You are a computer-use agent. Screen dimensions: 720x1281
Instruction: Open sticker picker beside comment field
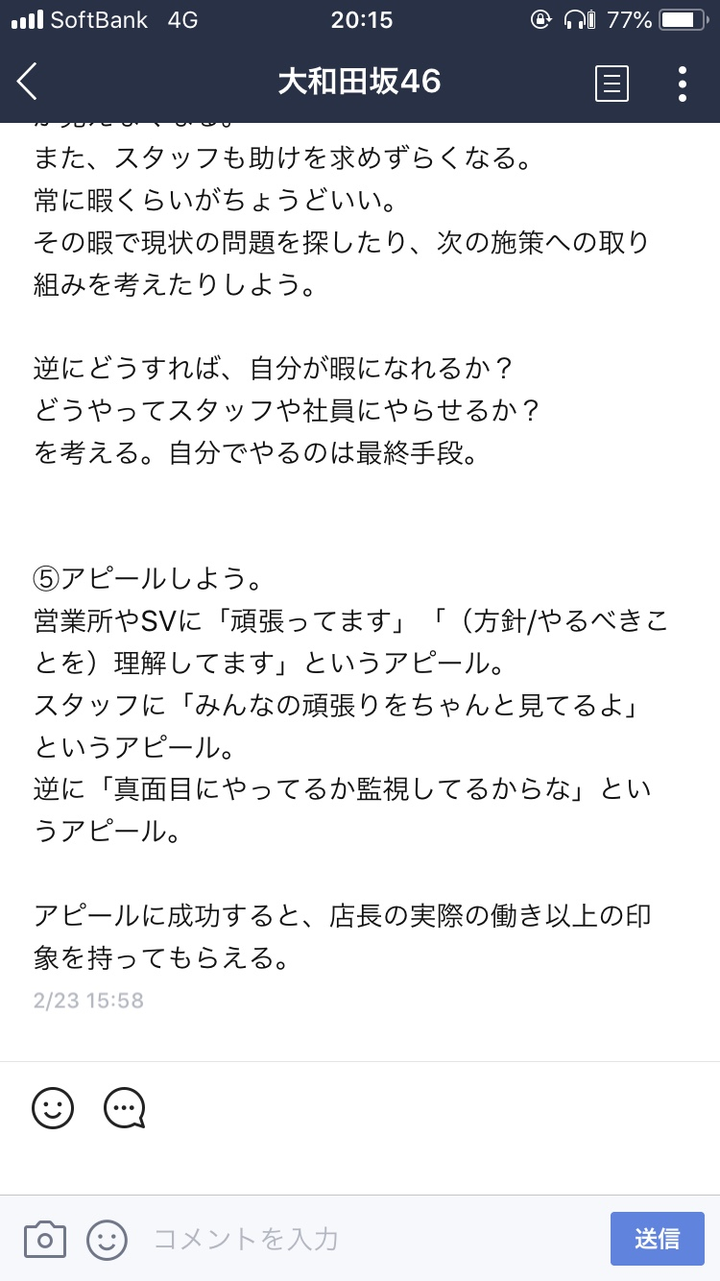107,1240
